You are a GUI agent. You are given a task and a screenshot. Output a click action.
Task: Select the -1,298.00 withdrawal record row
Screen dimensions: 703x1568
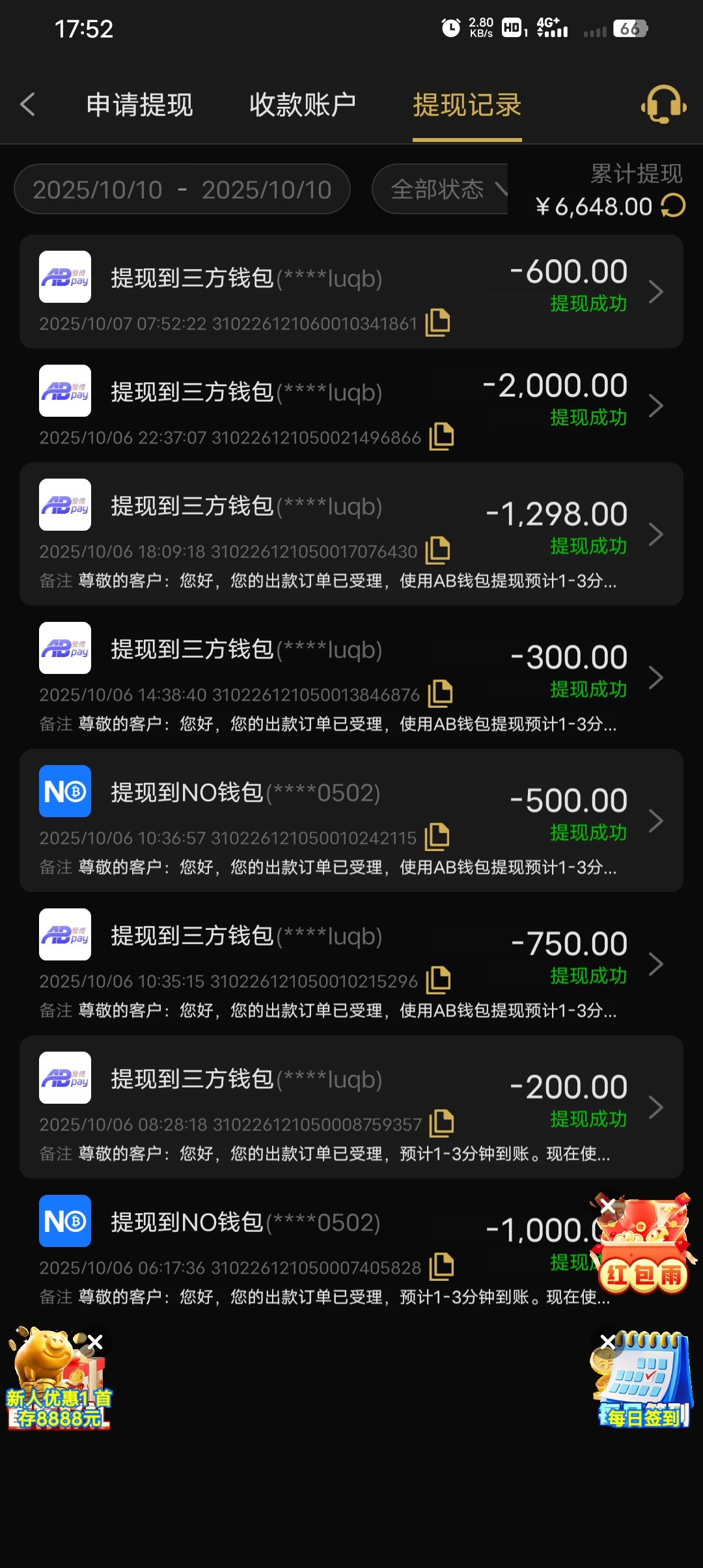click(x=351, y=534)
